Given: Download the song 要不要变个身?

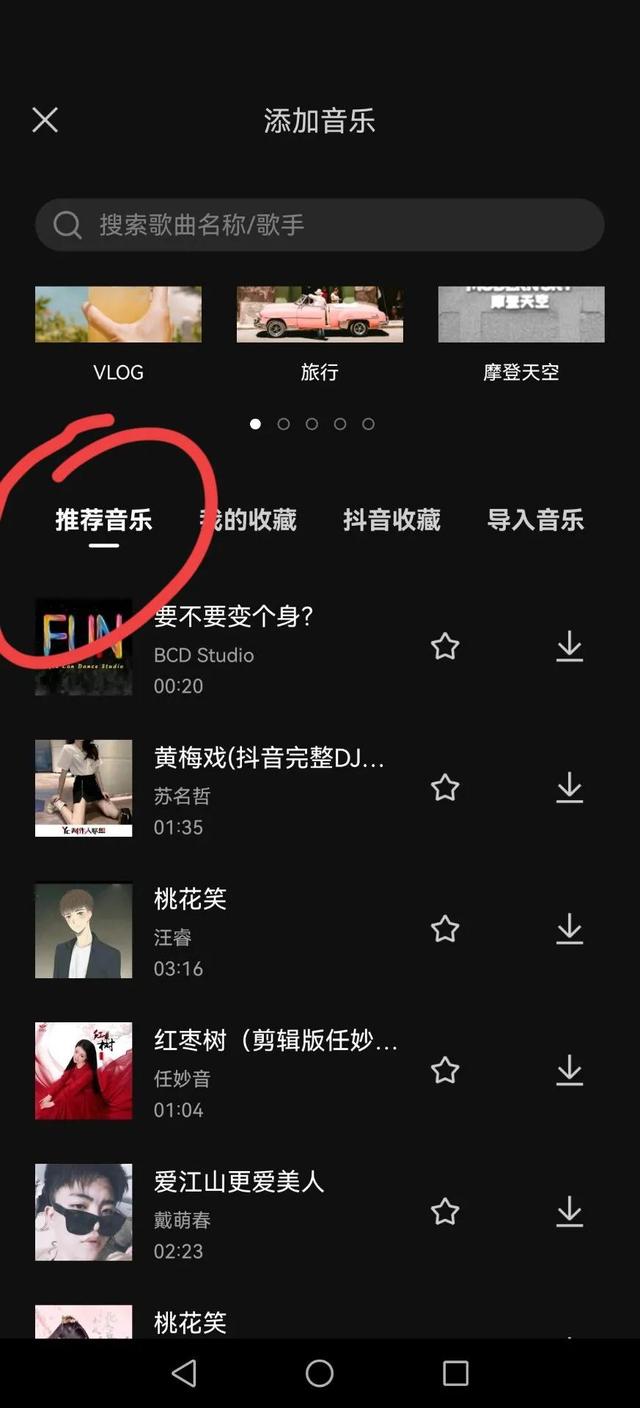Looking at the screenshot, I should [x=569, y=647].
